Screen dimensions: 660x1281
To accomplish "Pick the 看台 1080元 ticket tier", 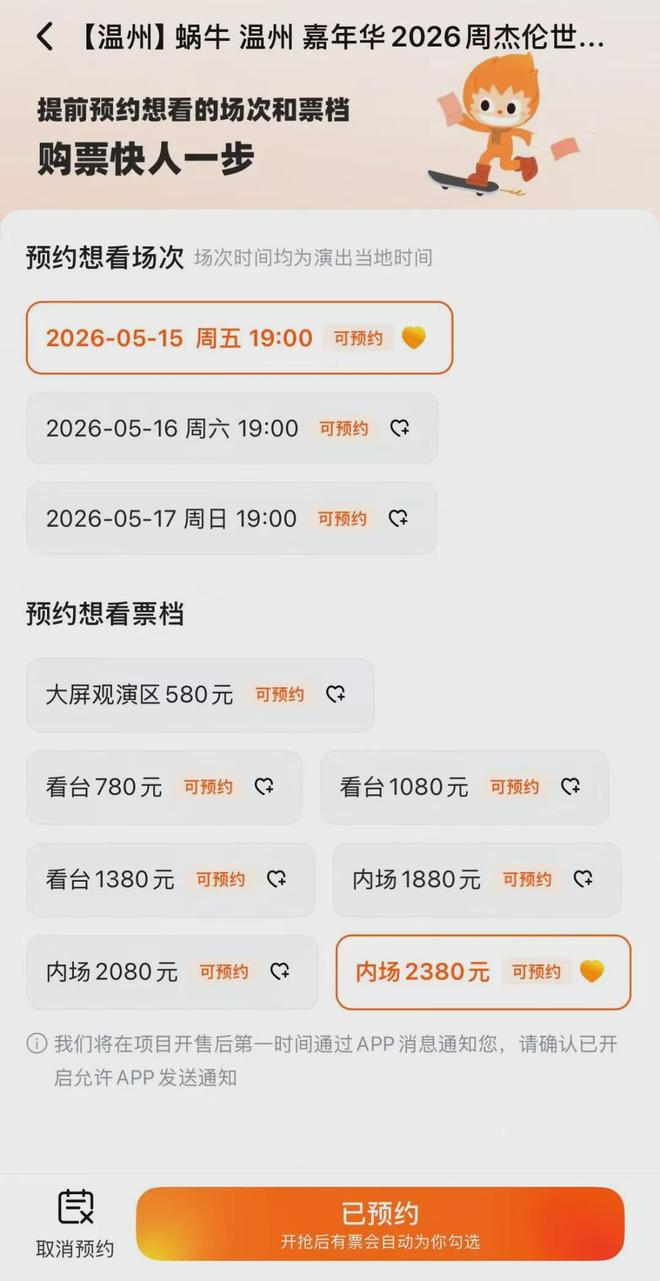I will (463, 787).
